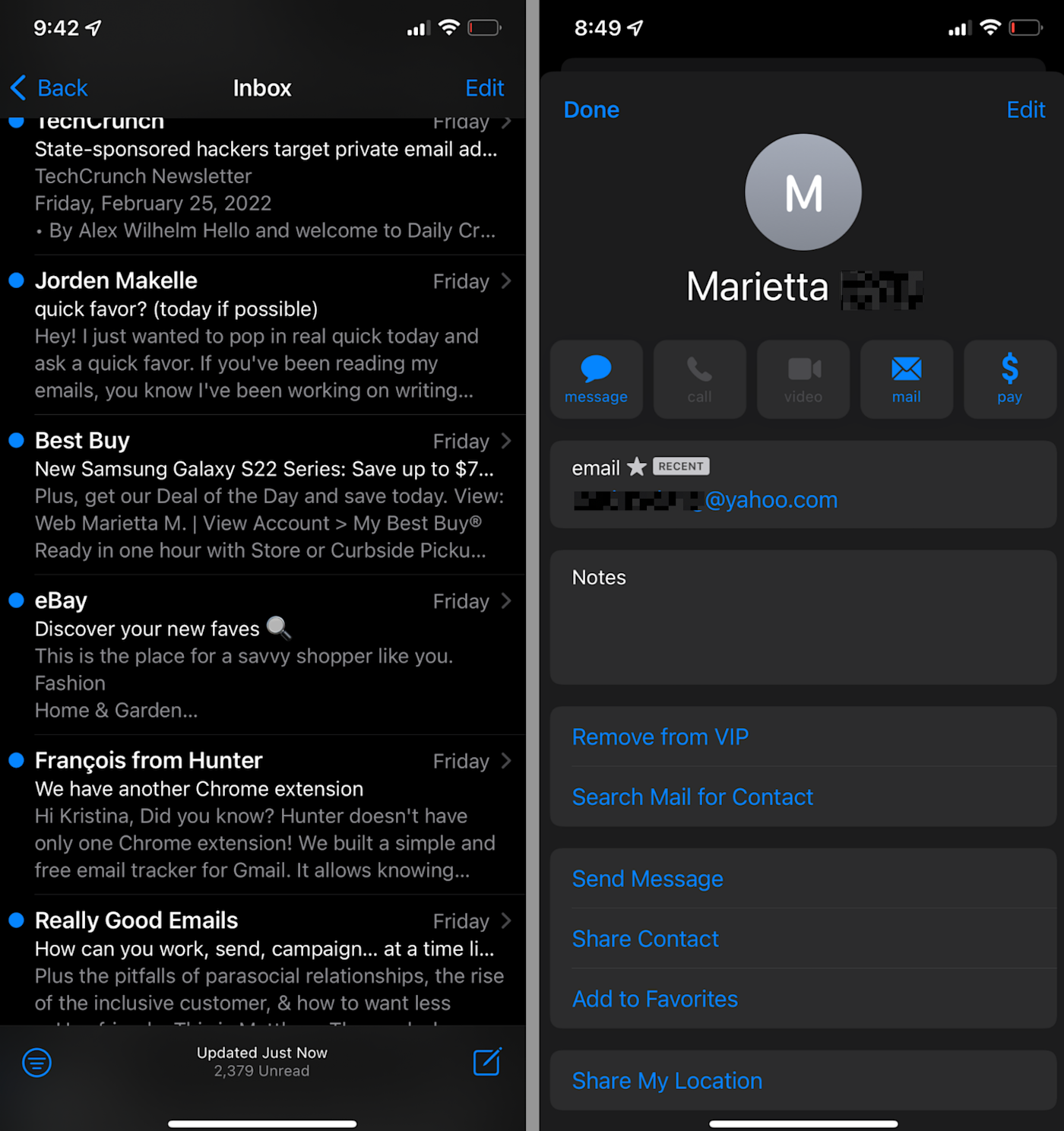Tap the mail button for Marietta
The image size is (1064, 1131).
[906, 379]
